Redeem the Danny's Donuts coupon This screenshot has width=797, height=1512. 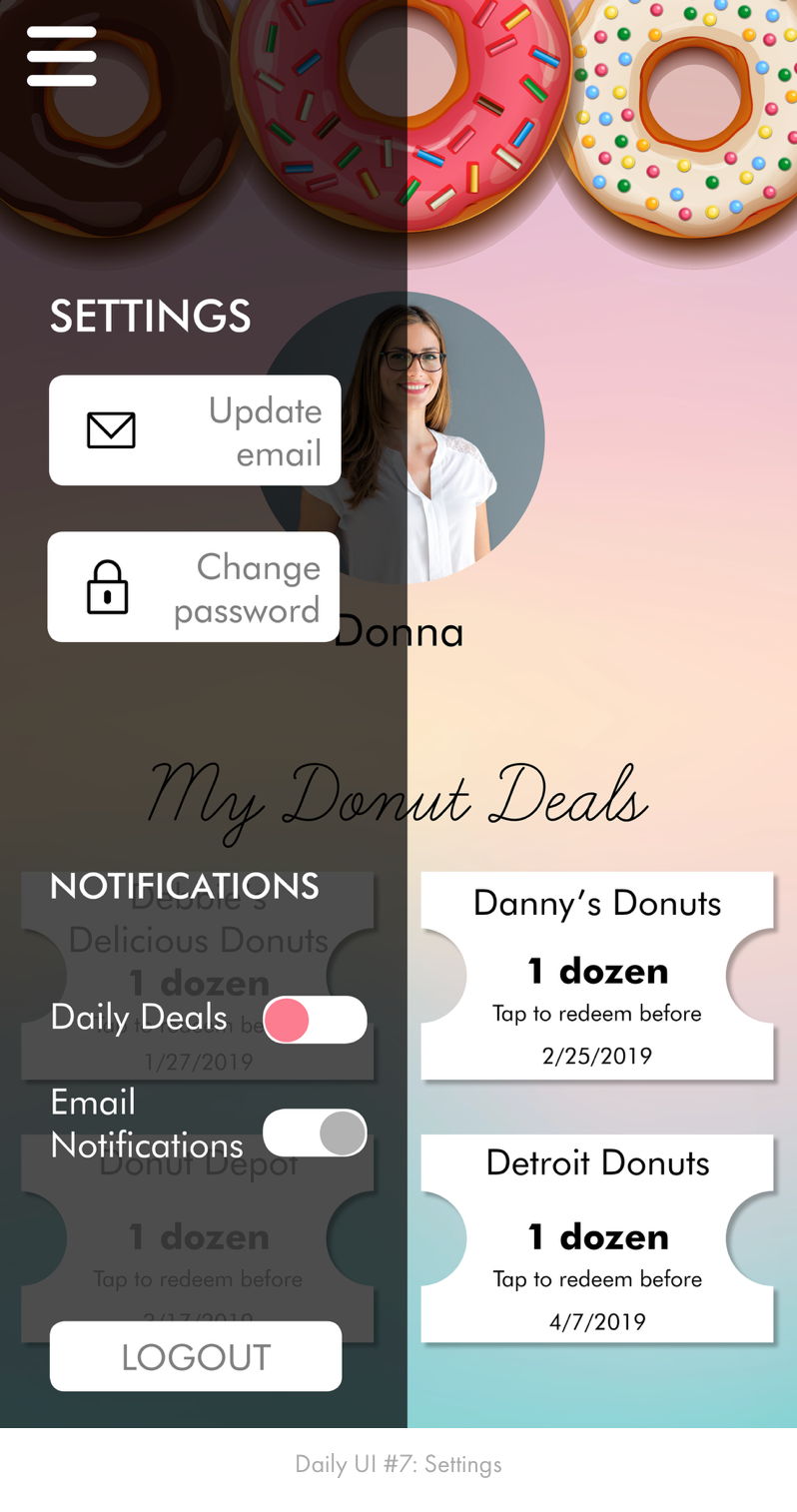[597, 976]
